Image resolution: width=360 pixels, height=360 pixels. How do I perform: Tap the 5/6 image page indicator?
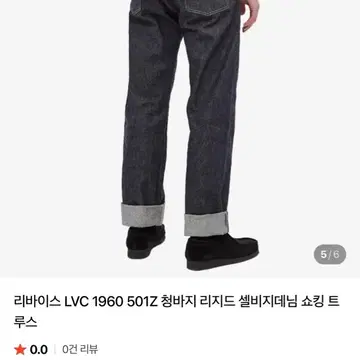coord(330,255)
